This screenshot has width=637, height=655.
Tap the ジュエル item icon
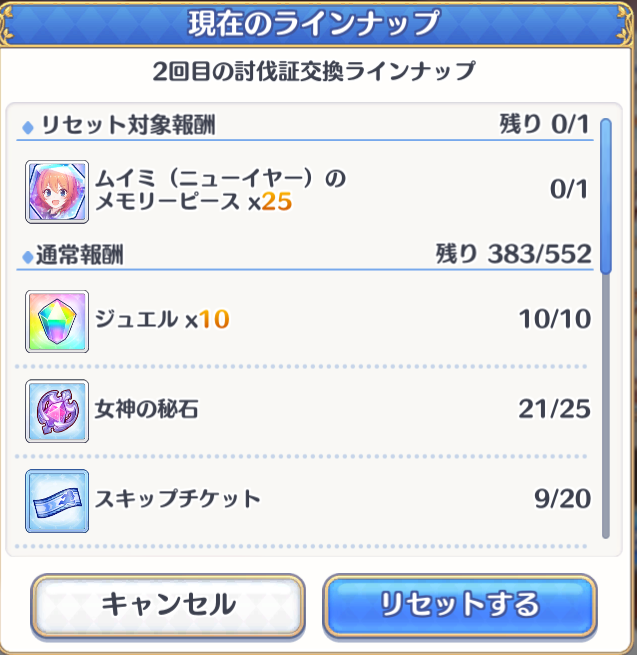pyautogui.click(x=57, y=321)
